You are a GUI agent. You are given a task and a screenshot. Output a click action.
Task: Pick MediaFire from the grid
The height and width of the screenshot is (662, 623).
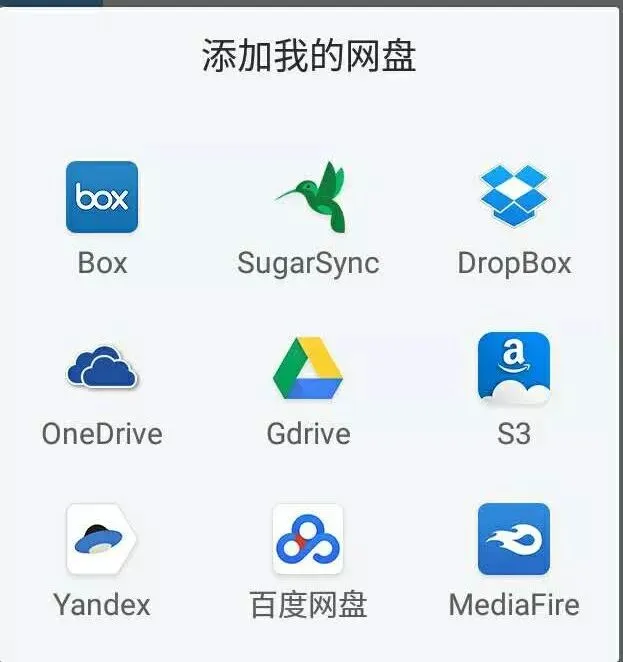click(514, 540)
